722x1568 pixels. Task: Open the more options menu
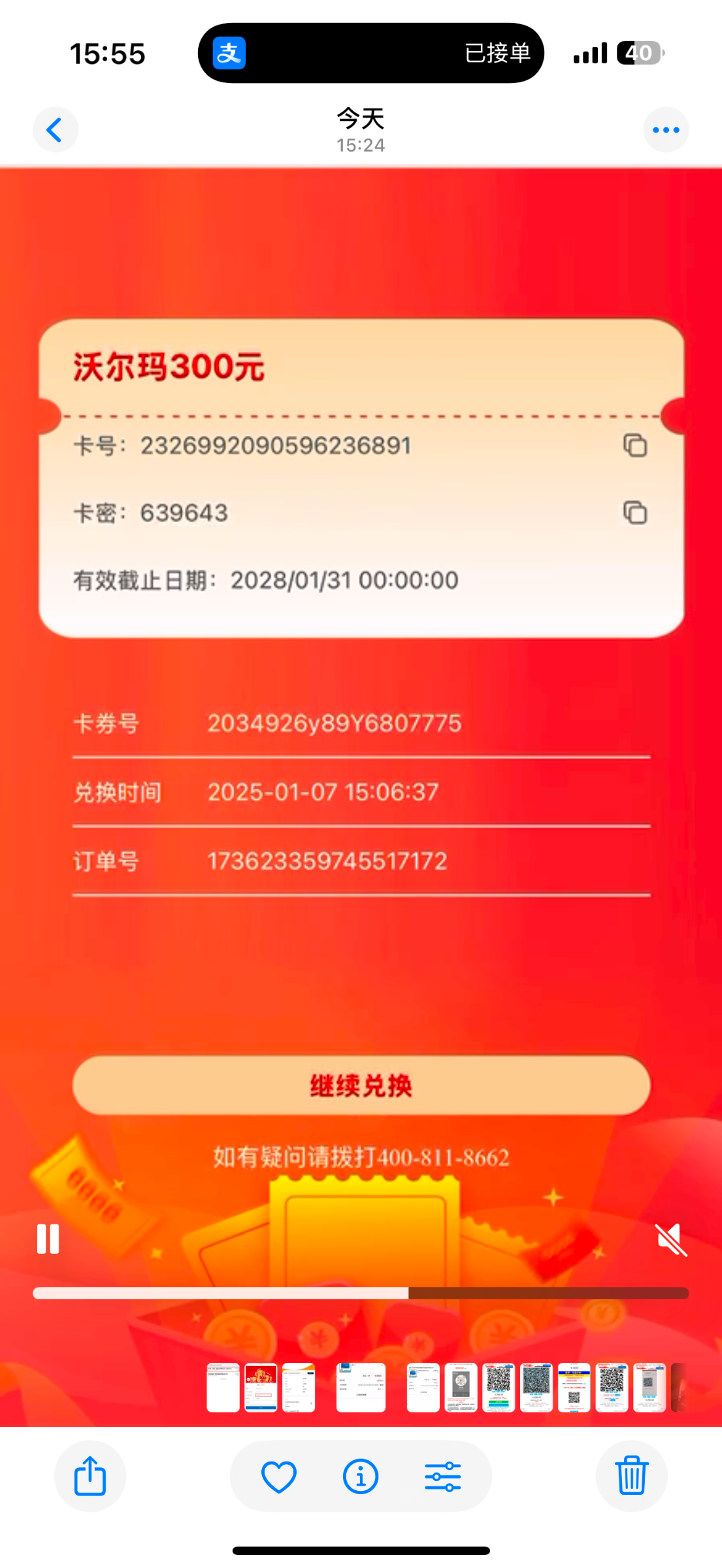click(666, 129)
